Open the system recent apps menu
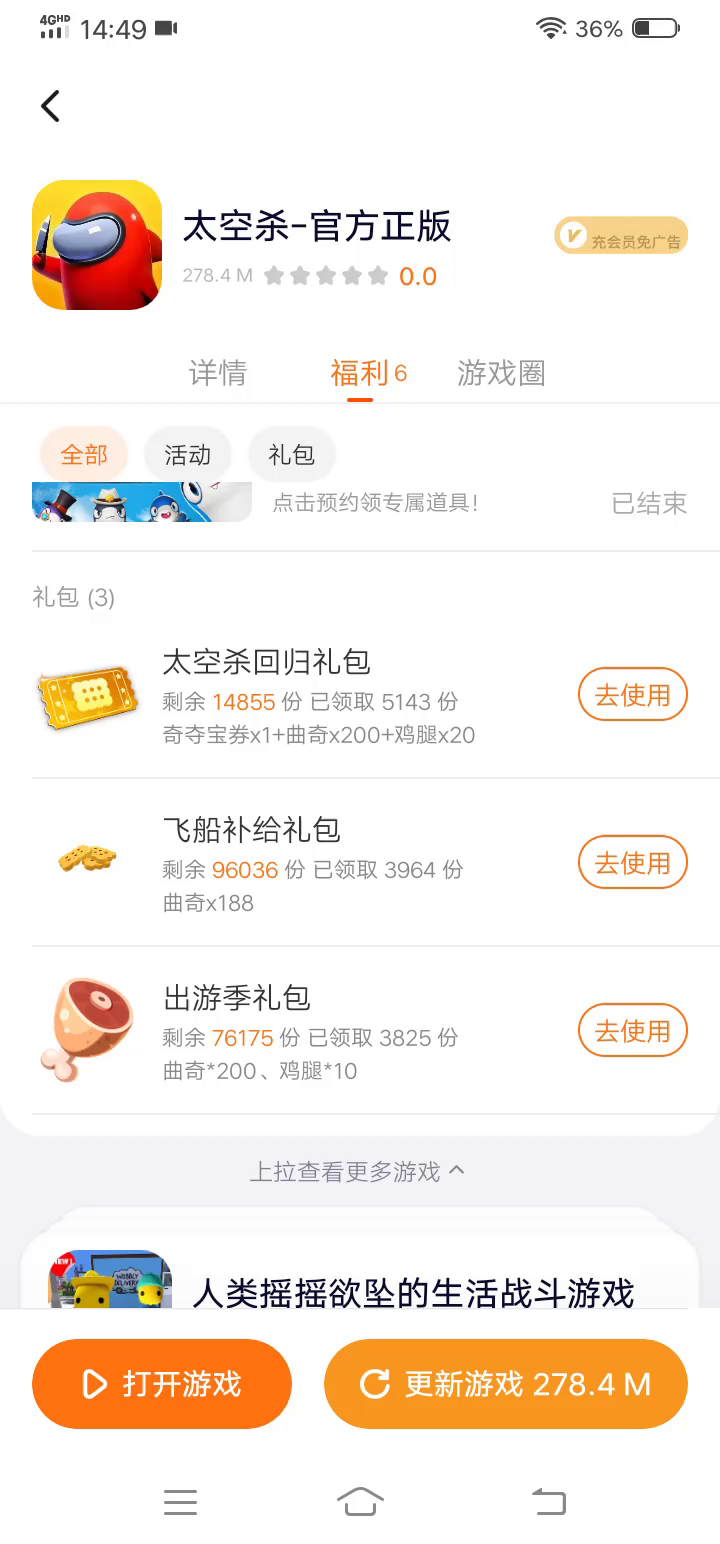This screenshot has width=720, height=1544. (180, 1501)
